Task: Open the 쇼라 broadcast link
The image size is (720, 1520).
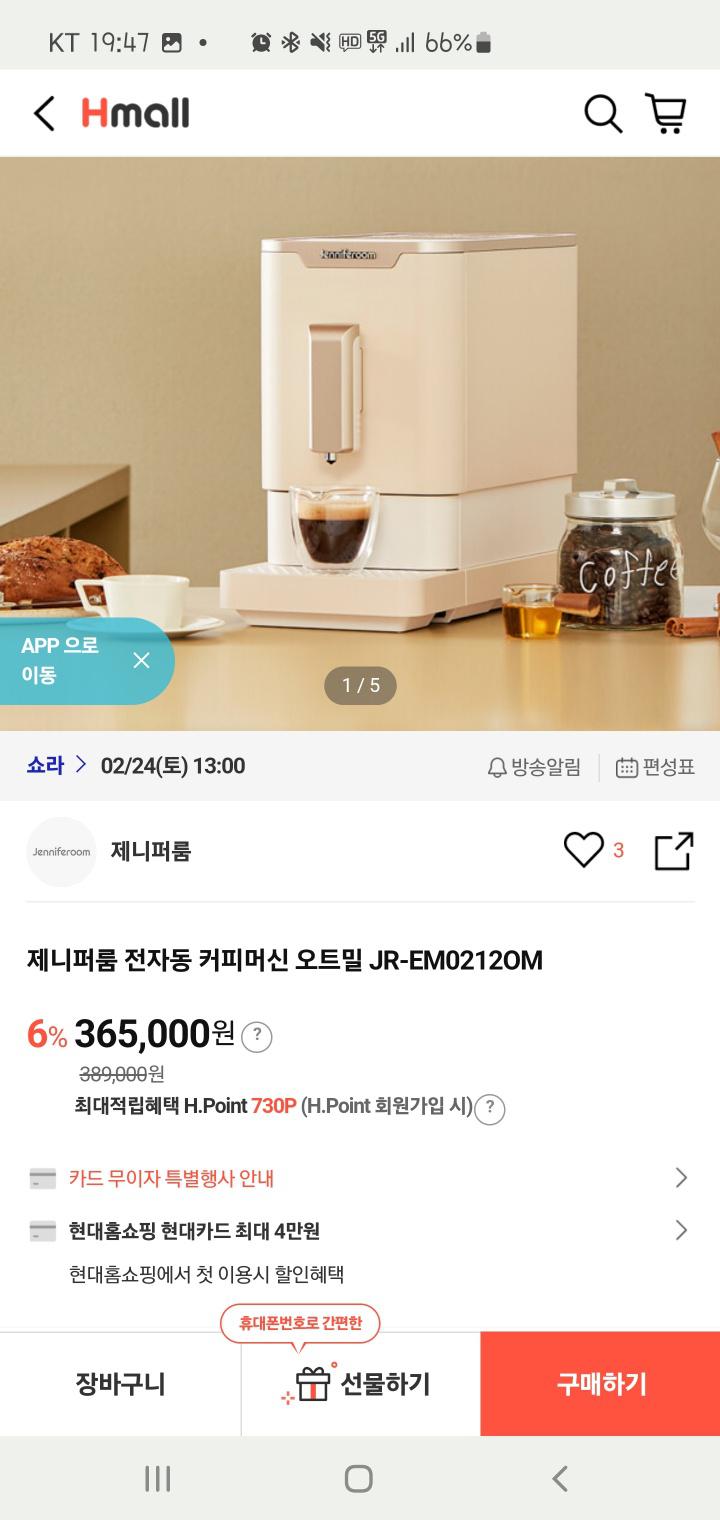Action: coord(56,766)
